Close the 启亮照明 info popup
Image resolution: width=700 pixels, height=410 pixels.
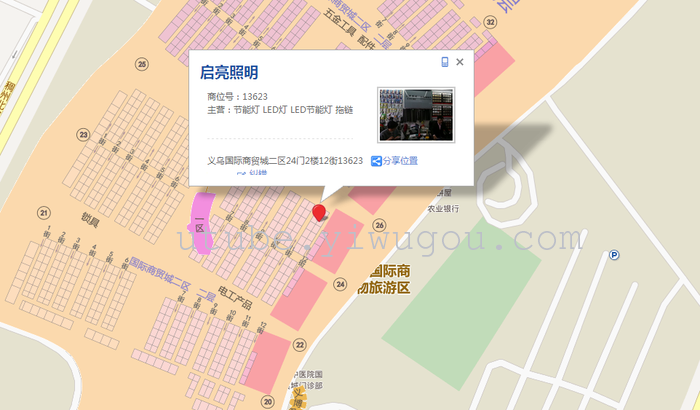(459, 62)
